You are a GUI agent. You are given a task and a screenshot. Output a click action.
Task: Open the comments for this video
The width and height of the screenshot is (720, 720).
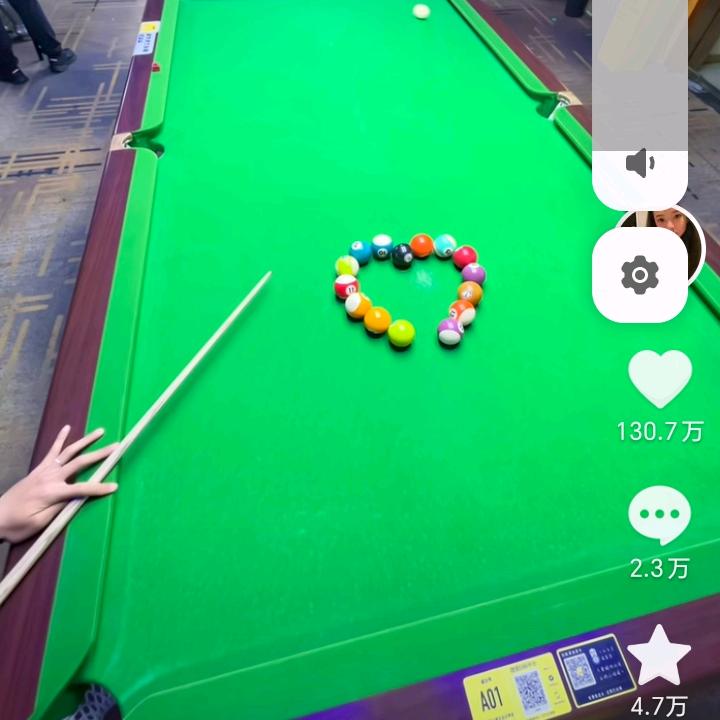pyautogui.click(x=659, y=516)
